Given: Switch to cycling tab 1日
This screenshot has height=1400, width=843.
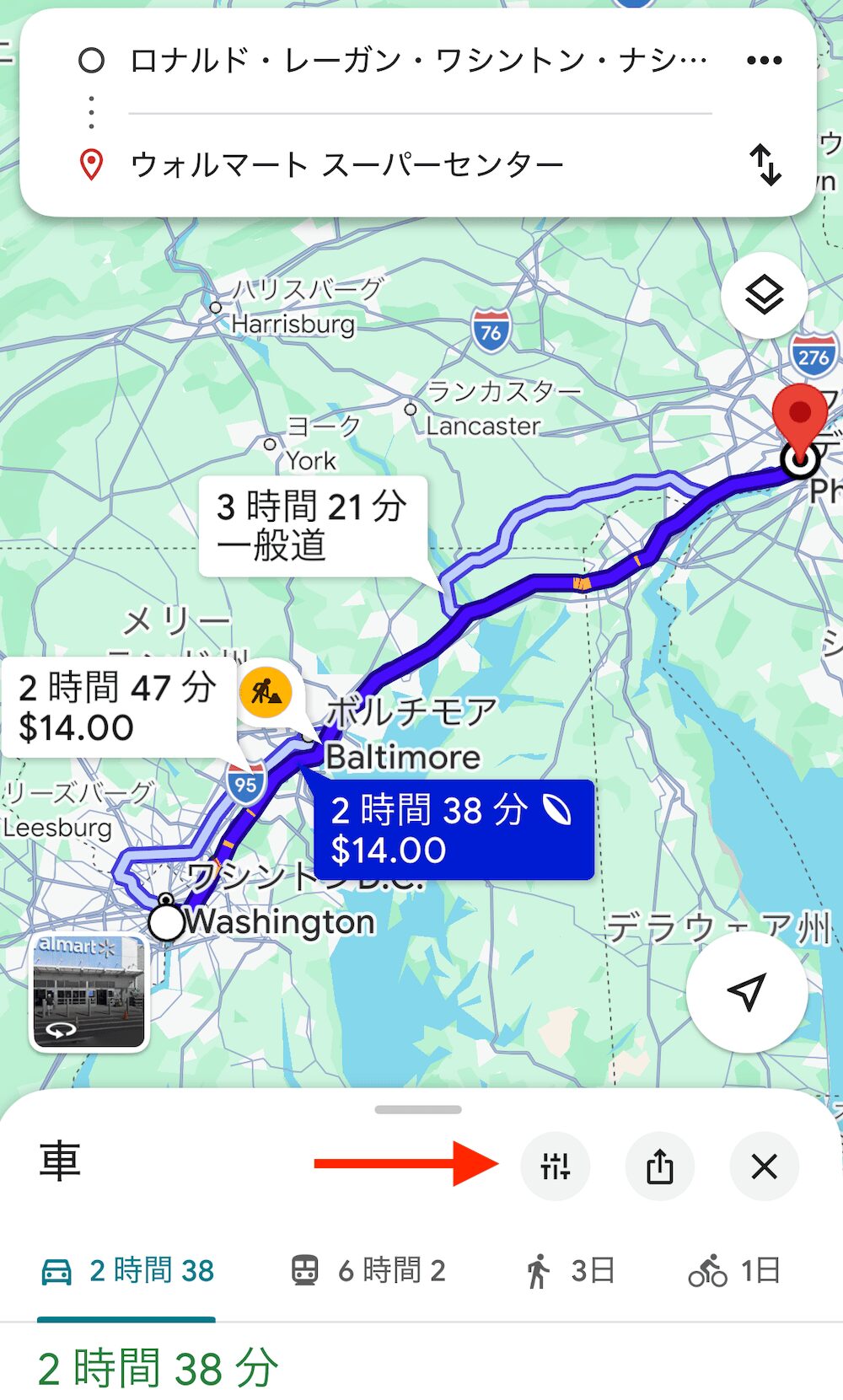Looking at the screenshot, I should [x=734, y=1271].
